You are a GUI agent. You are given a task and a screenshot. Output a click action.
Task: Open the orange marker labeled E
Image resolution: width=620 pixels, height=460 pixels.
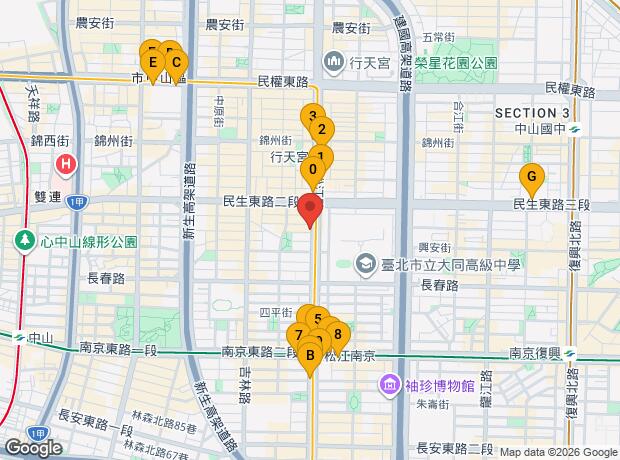[152, 63]
